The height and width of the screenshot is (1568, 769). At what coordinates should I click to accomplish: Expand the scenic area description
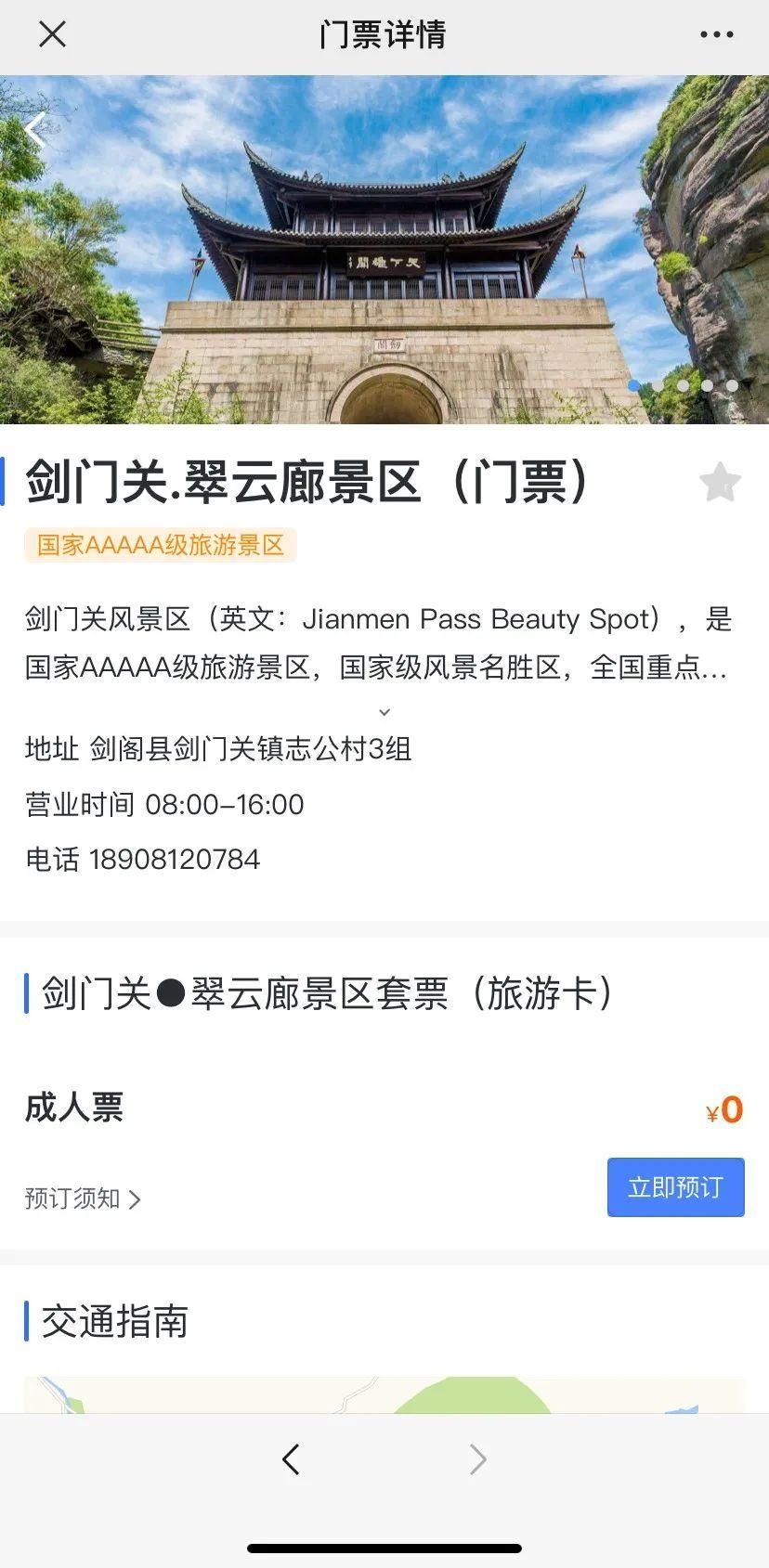pyautogui.click(x=384, y=712)
